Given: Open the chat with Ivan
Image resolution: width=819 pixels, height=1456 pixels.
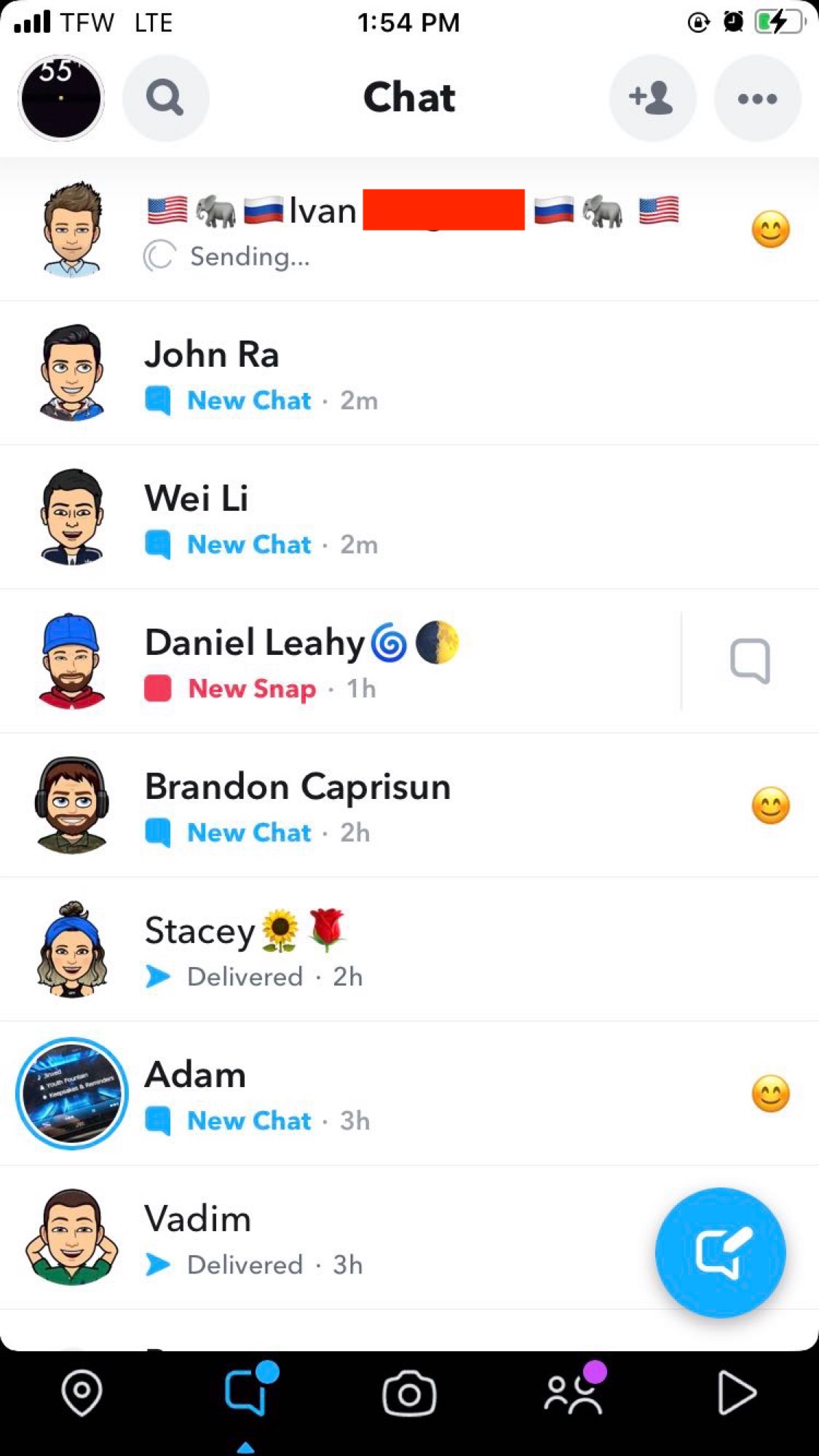Looking at the screenshot, I should 409,230.
